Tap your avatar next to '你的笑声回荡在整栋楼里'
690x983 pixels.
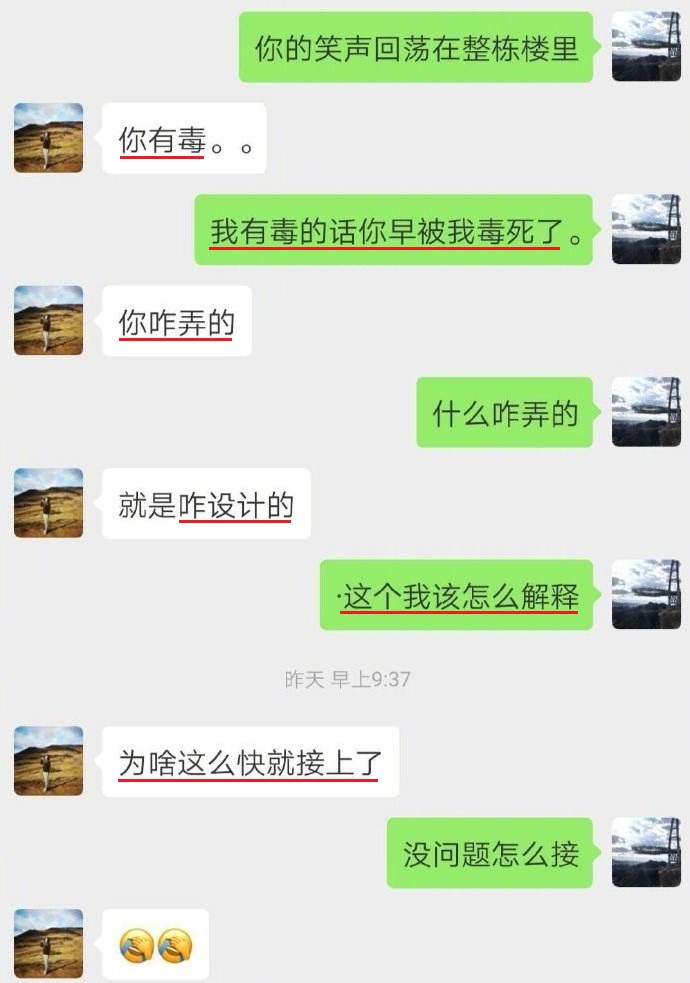click(x=646, y=47)
